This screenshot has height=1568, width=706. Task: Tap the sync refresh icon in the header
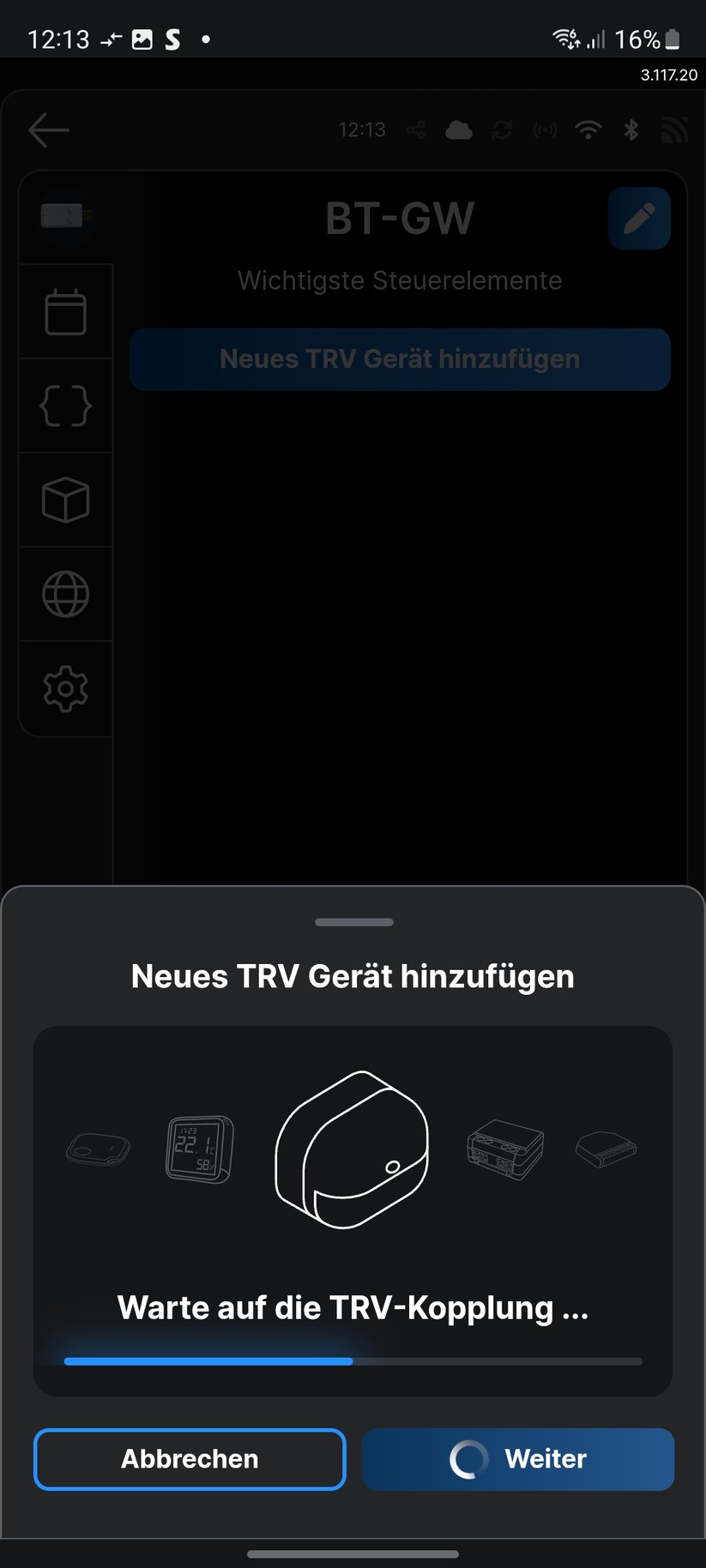502,130
